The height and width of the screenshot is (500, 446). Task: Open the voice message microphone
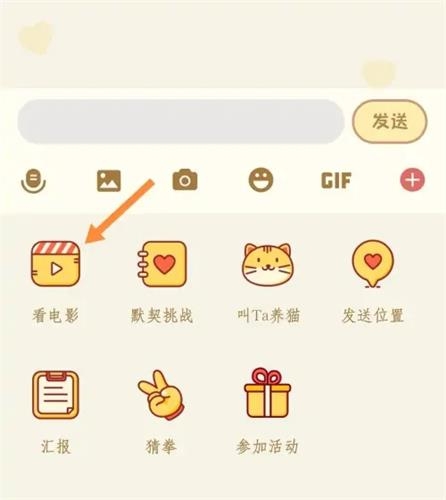pyautogui.click(x=33, y=181)
